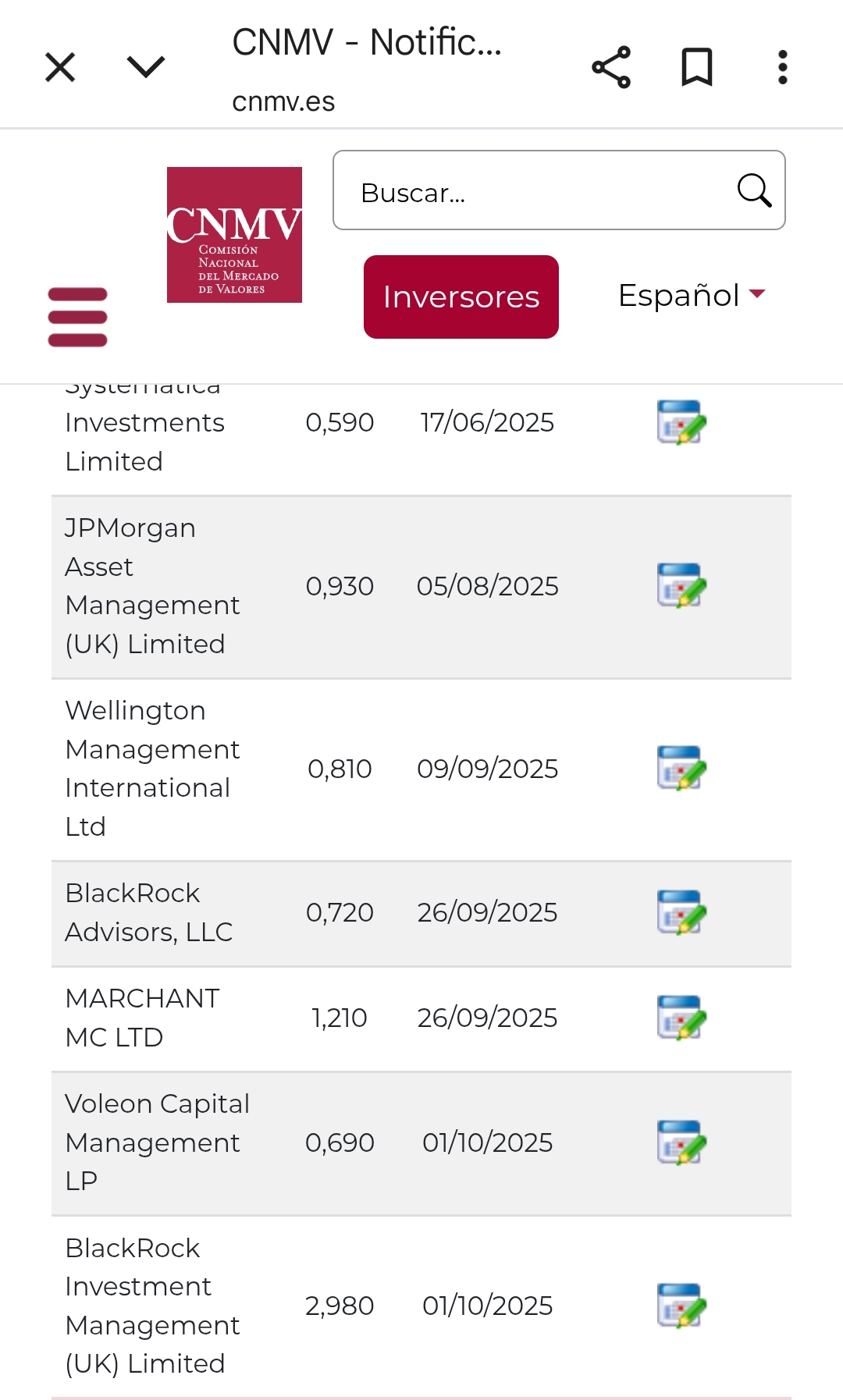The height and width of the screenshot is (1400, 843).
Task: Open the BlackRock Advisors, LLC notification
Action: tap(681, 912)
